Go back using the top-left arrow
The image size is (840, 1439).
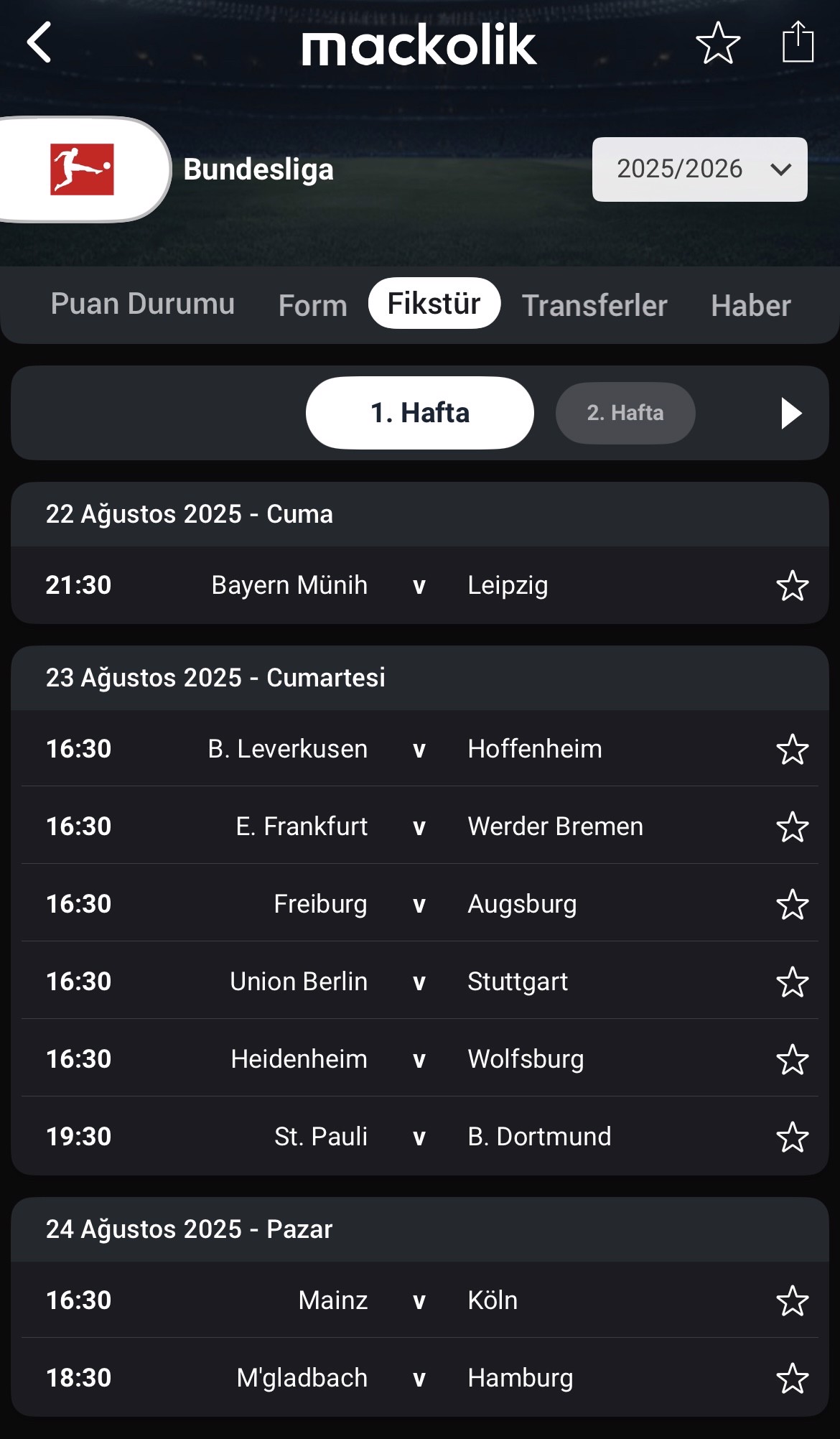(39, 42)
